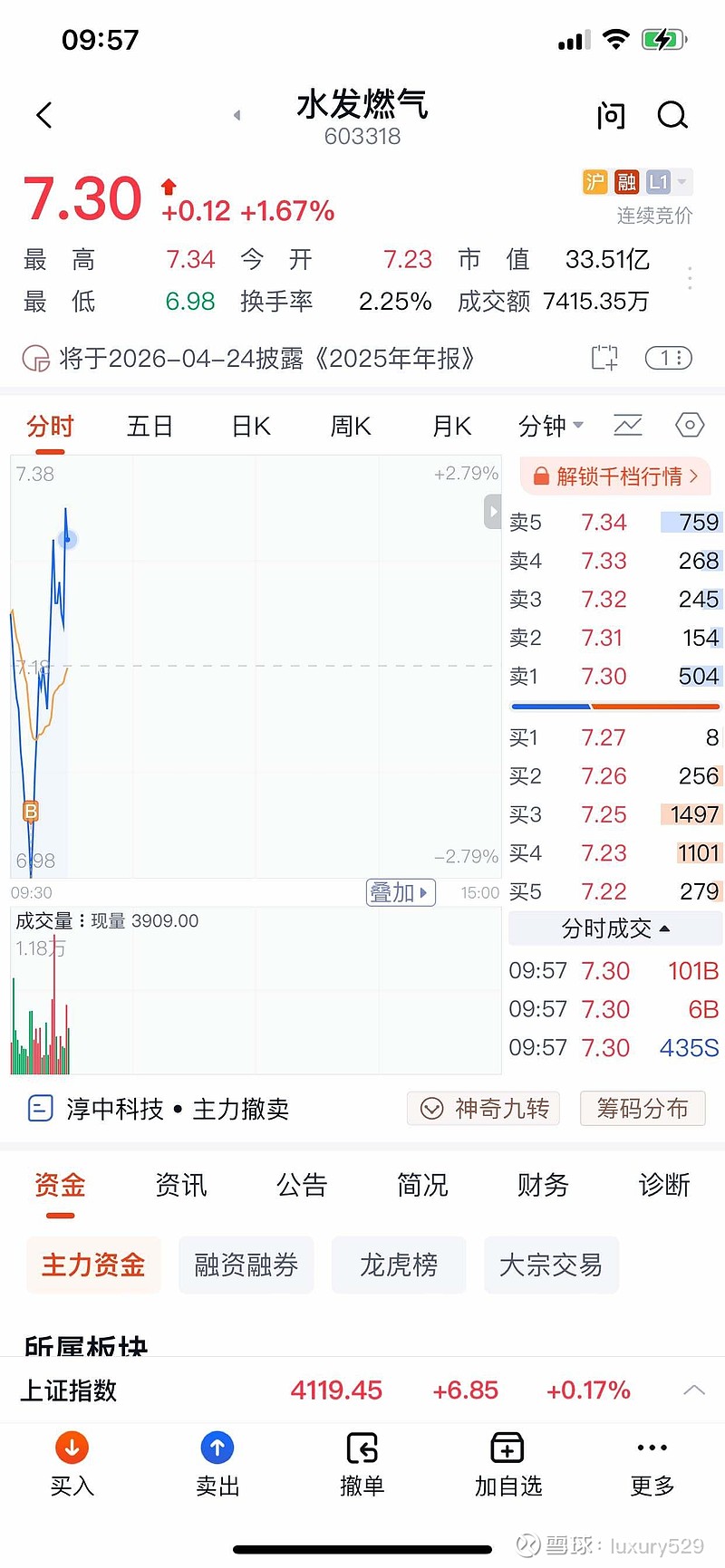725x1568 pixels.
Task: Collapse the 分时成交 transaction list
Action: pyautogui.click(x=664, y=928)
